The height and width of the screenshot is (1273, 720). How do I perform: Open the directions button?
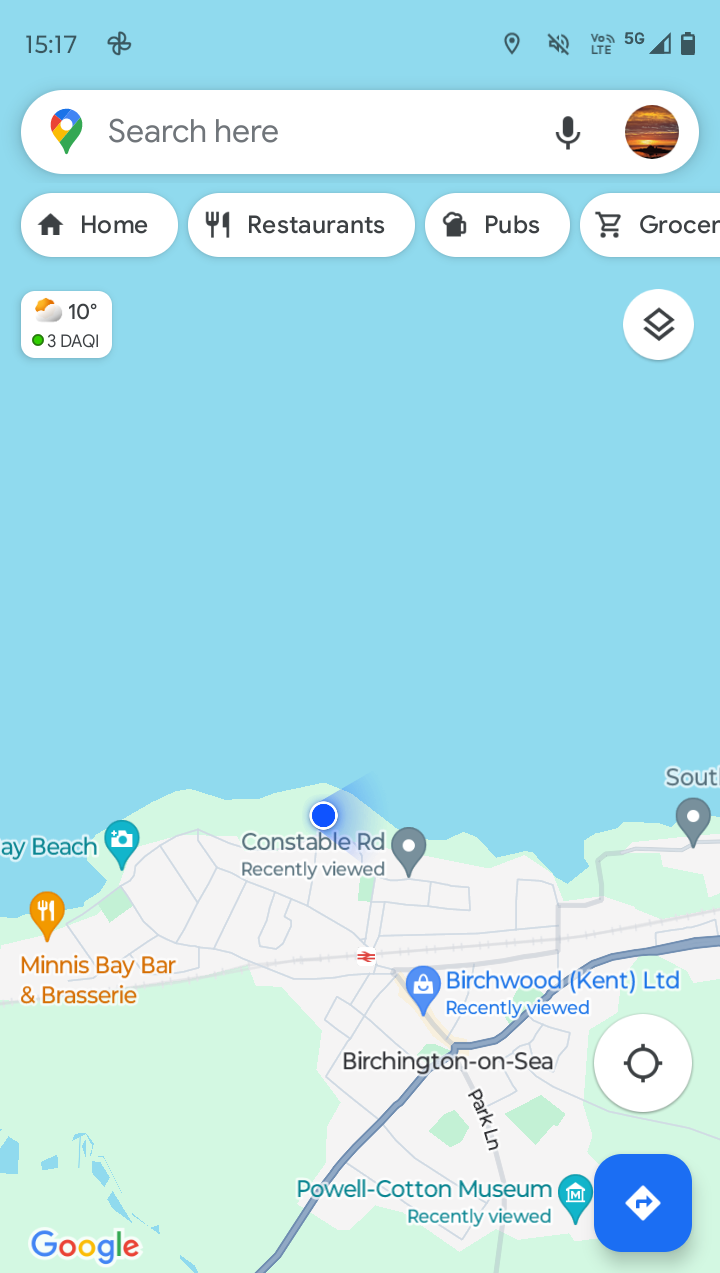642,1202
